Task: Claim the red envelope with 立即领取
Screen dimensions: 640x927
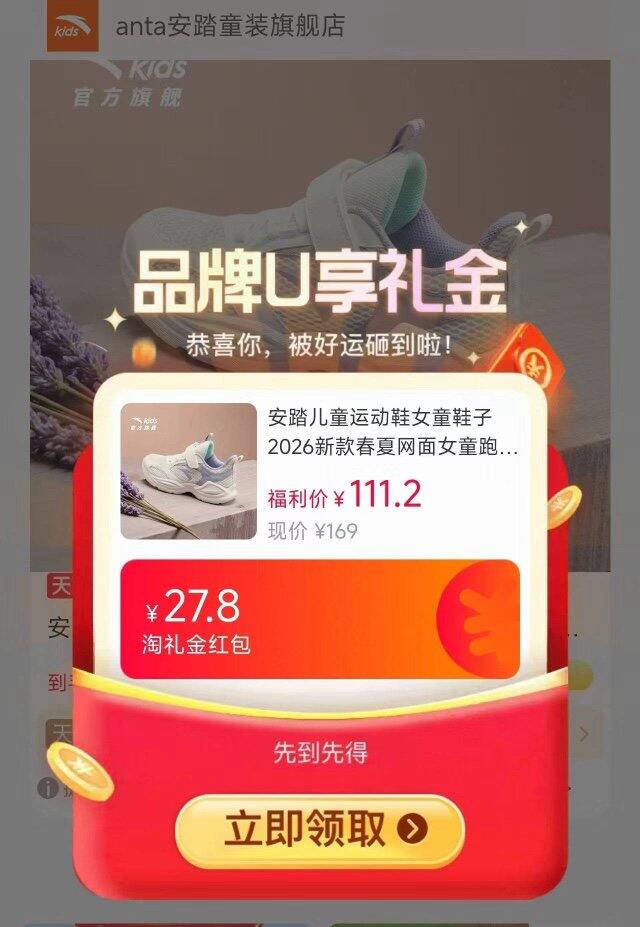Action: 319,829
